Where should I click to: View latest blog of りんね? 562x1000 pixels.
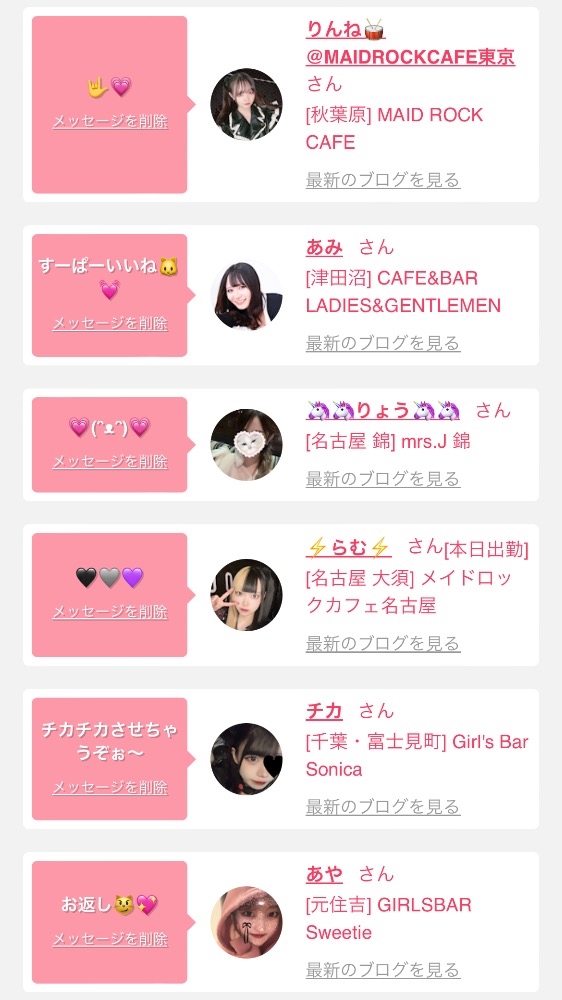click(383, 180)
